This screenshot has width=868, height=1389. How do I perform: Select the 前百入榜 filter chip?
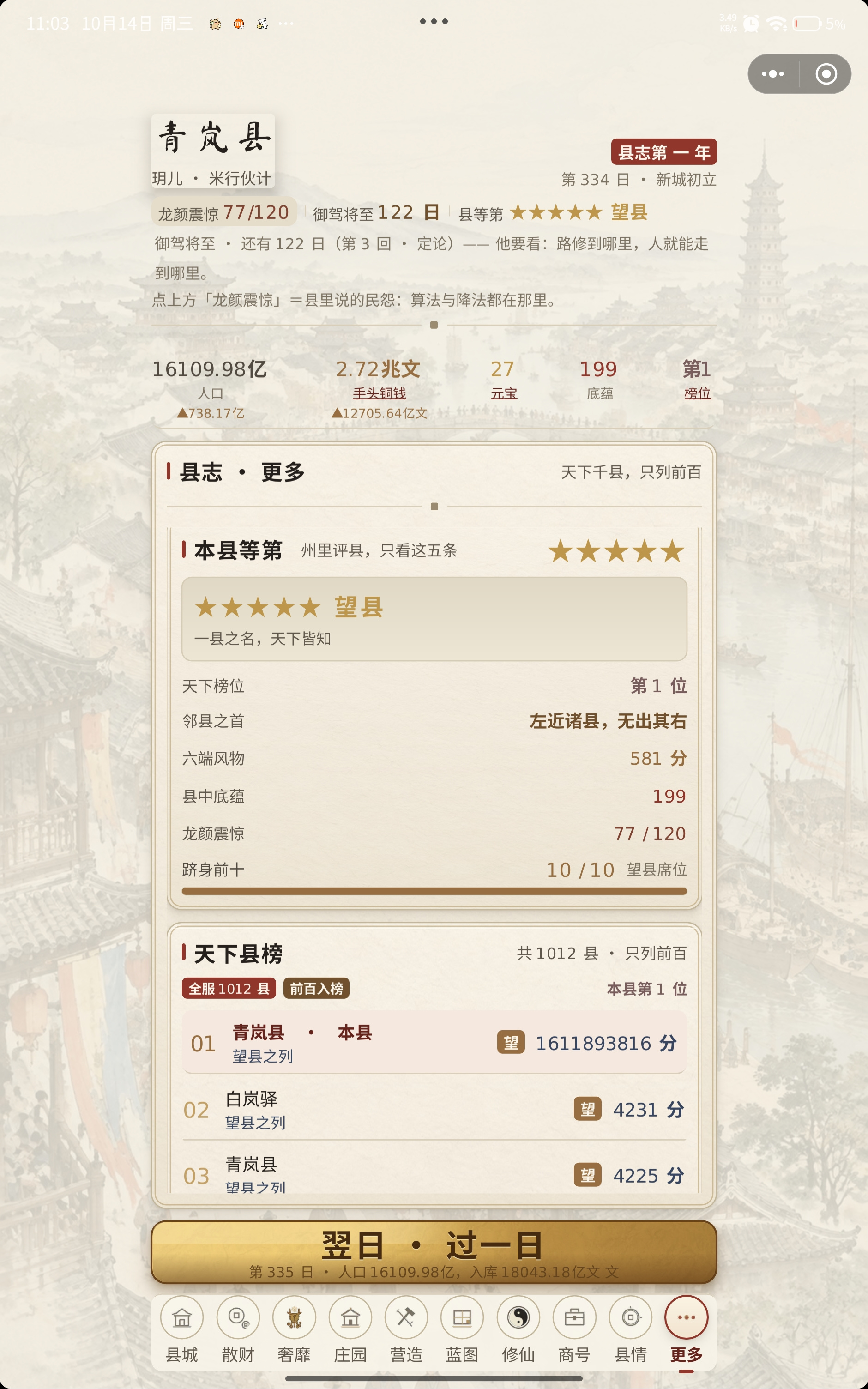click(x=316, y=988)
